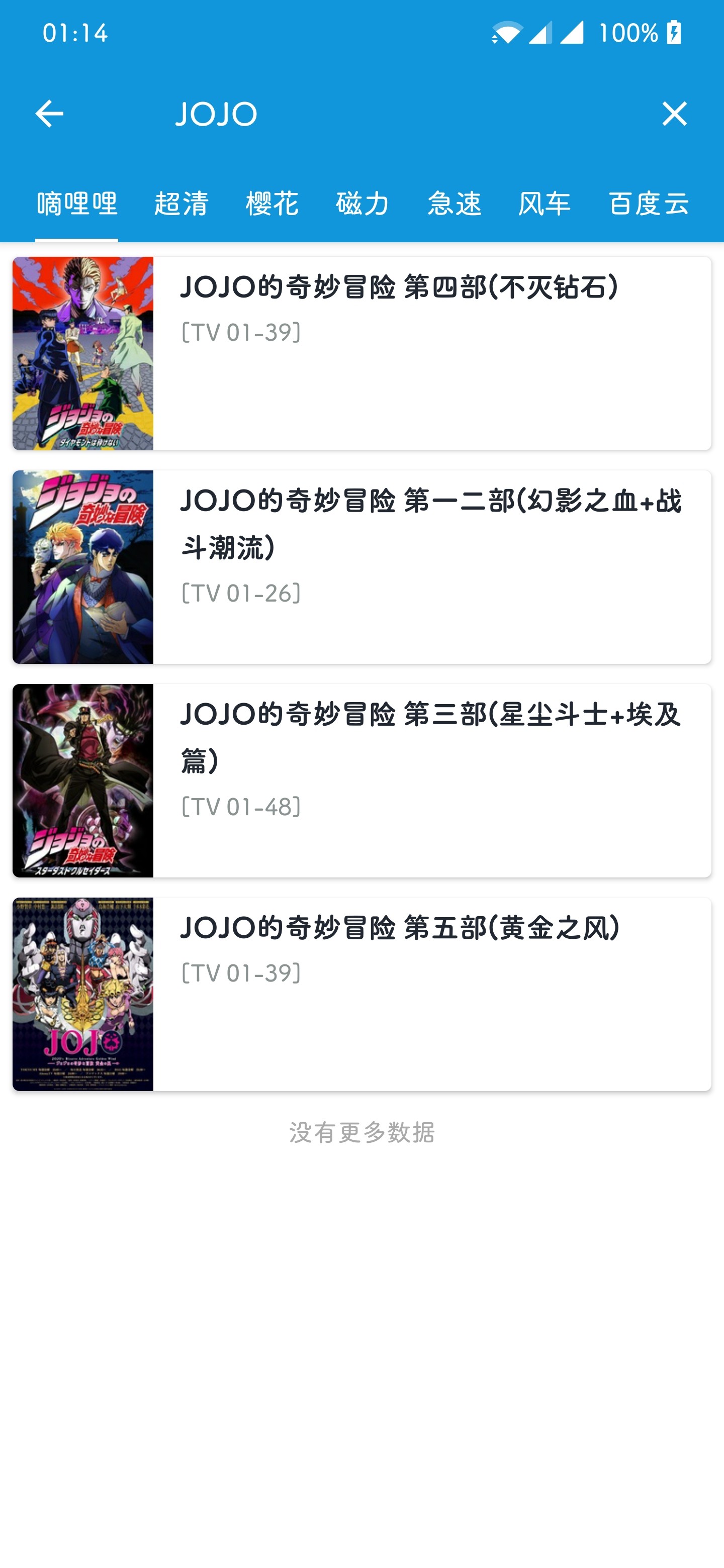Switch to the 急速 tab
This screenshot has height=1568, width=724.
454,204
